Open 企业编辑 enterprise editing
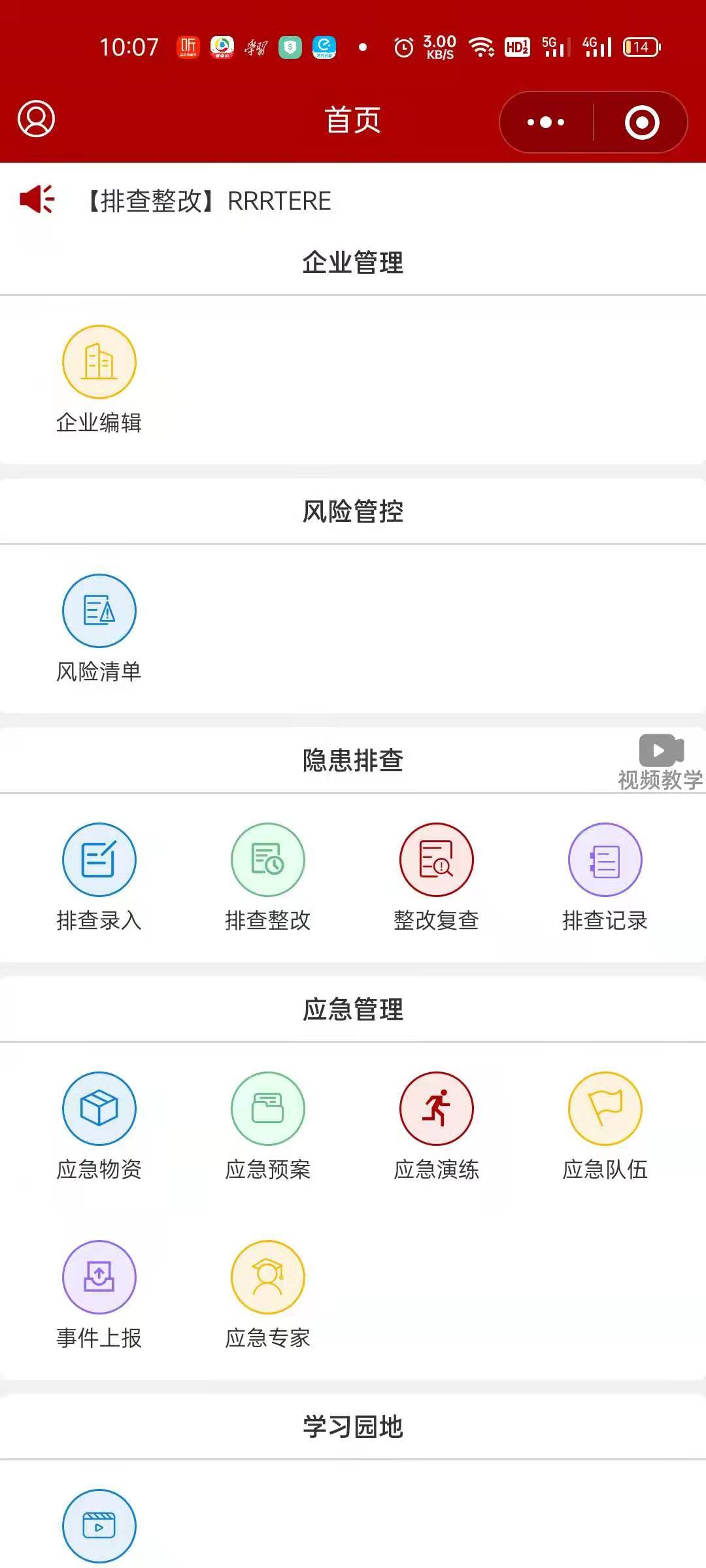This screenshot has width=706, height=1568. [x=99, y=363]
